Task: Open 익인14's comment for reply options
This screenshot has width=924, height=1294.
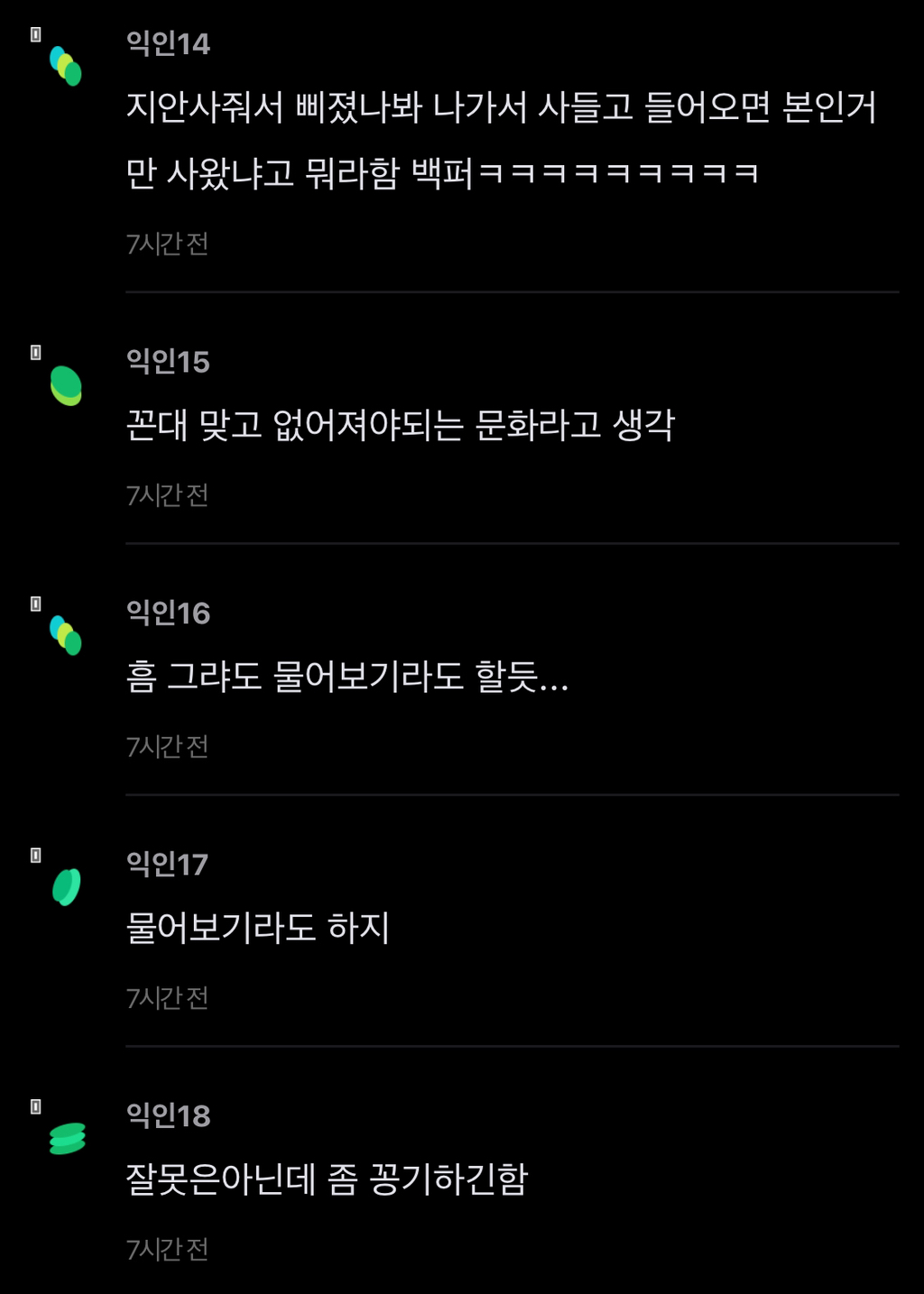Action: pos(501,140)
